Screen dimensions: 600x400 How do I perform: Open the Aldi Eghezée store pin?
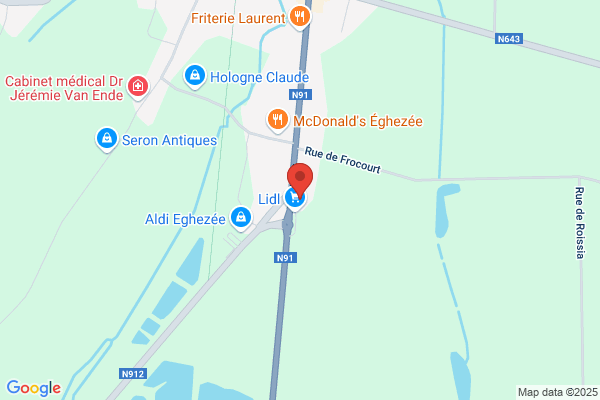click(x=241, y=218)
